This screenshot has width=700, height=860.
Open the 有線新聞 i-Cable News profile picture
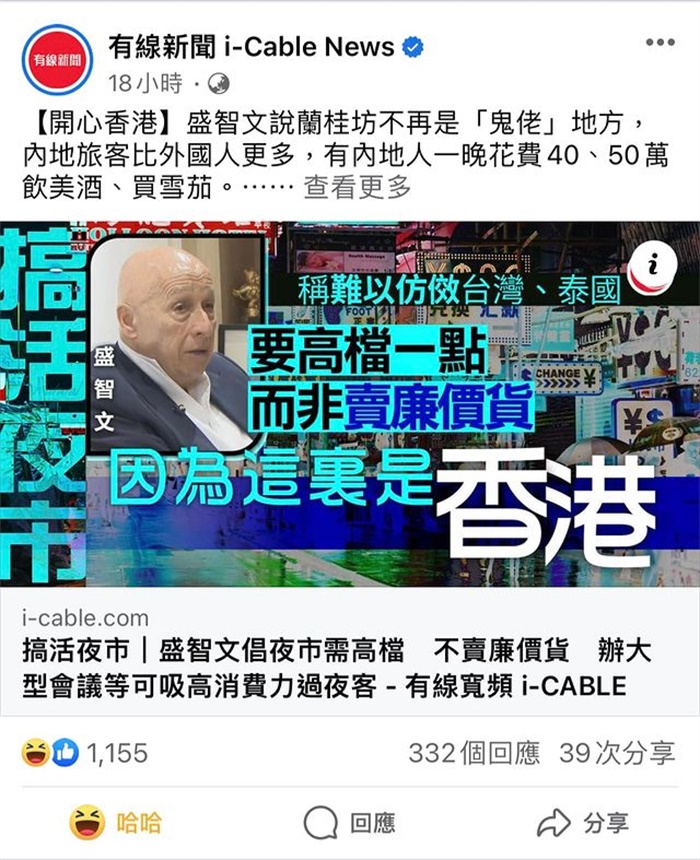pos(56,59)
